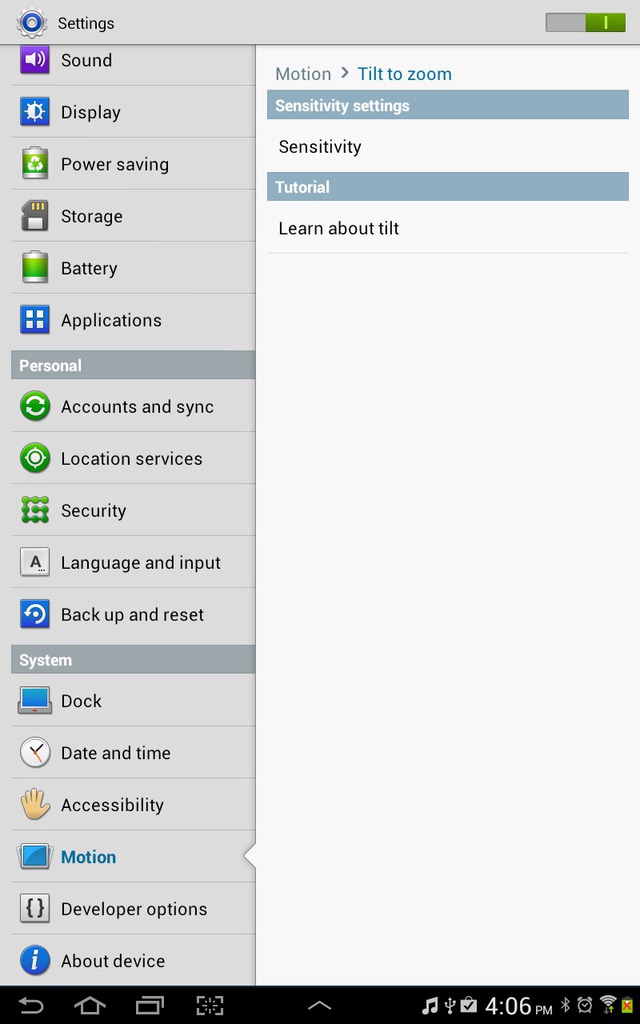
Task: Open Accounts and sync
Action: click(133, 406)
